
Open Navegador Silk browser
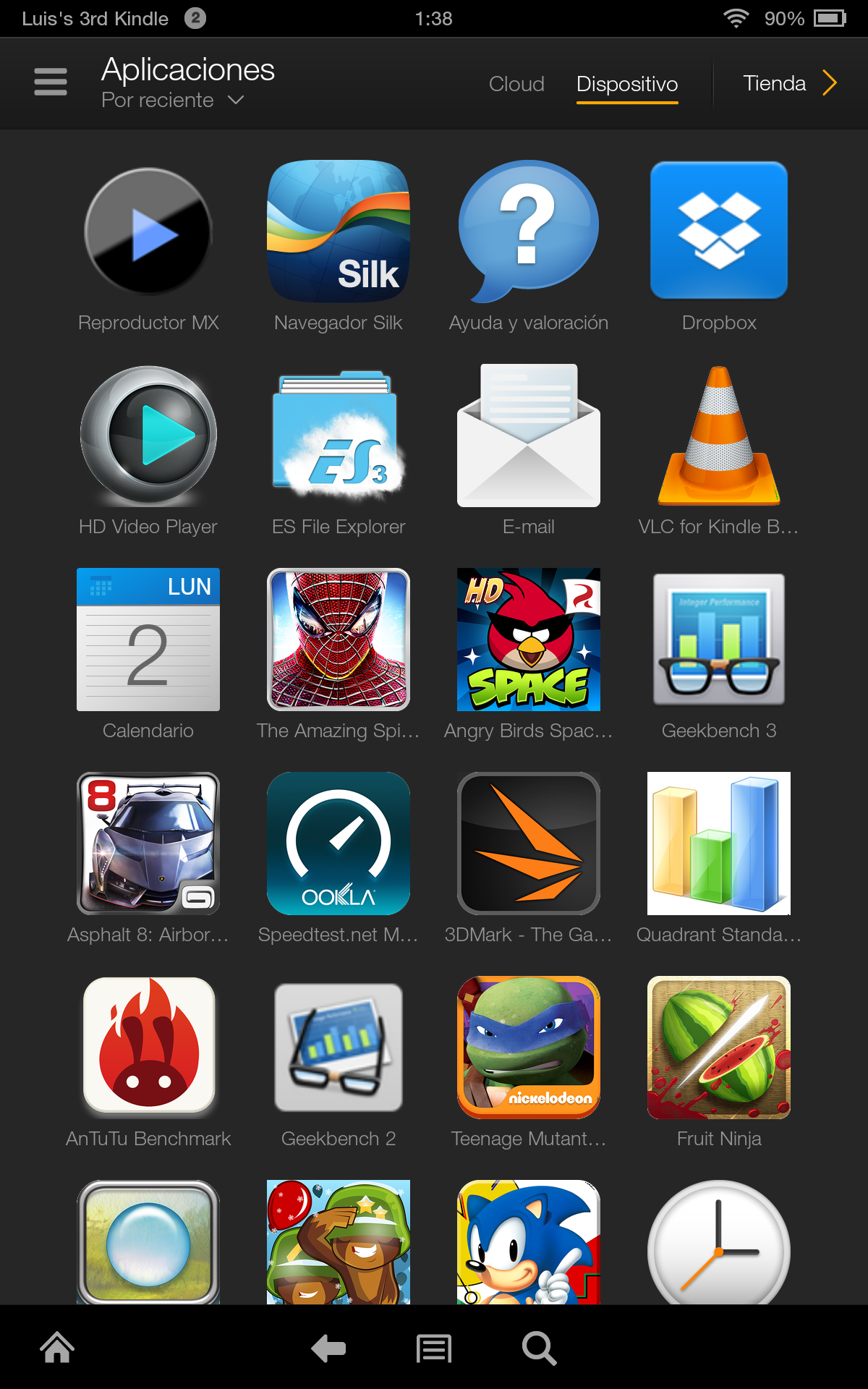point(339,231)
